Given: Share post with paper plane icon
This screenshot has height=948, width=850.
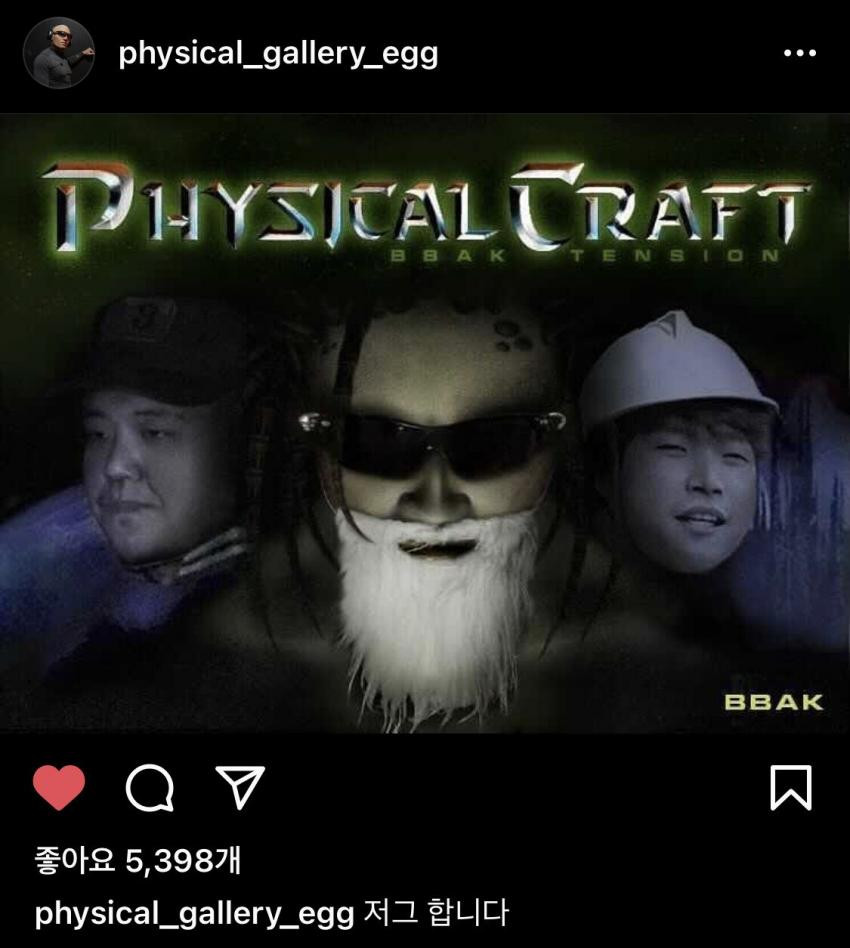Looking at the screenshot, I should point(240,788).
